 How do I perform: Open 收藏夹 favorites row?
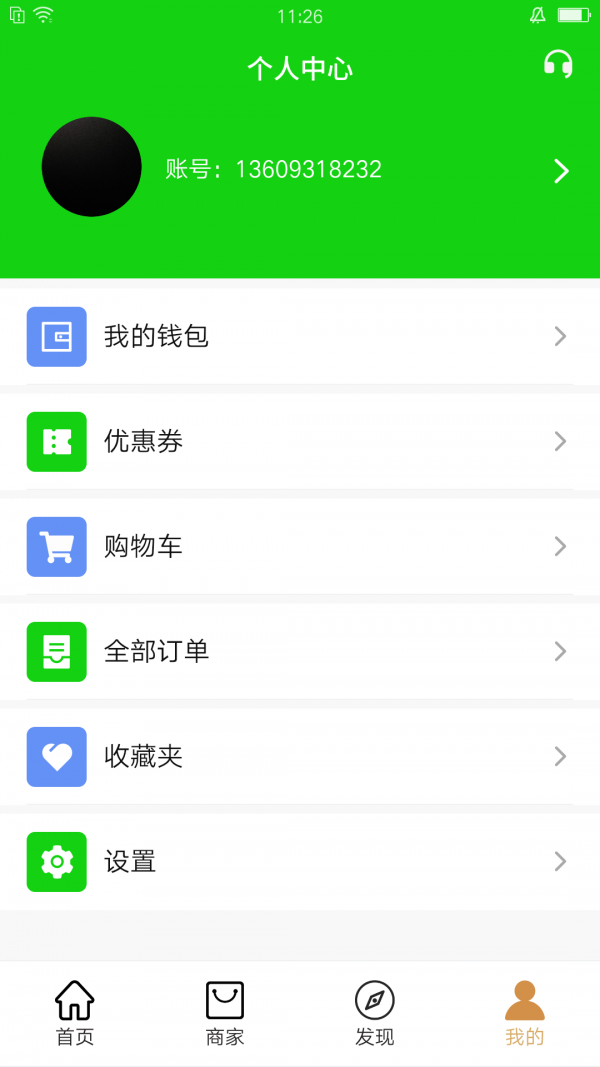(300, 757)
